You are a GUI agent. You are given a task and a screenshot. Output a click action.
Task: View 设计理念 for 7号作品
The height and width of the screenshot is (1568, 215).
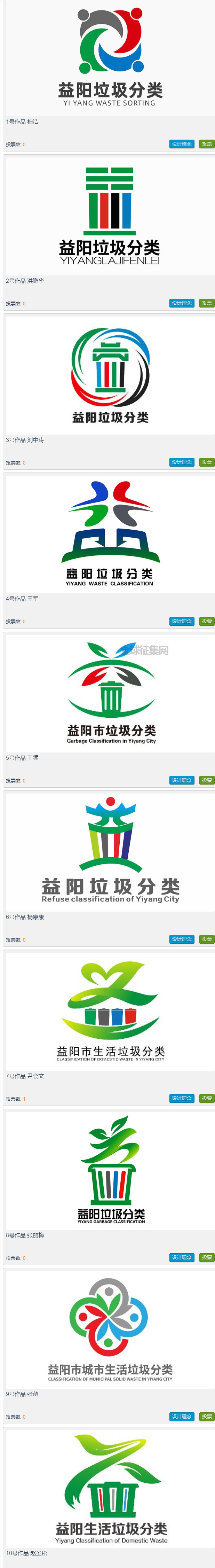[182, 1098]
